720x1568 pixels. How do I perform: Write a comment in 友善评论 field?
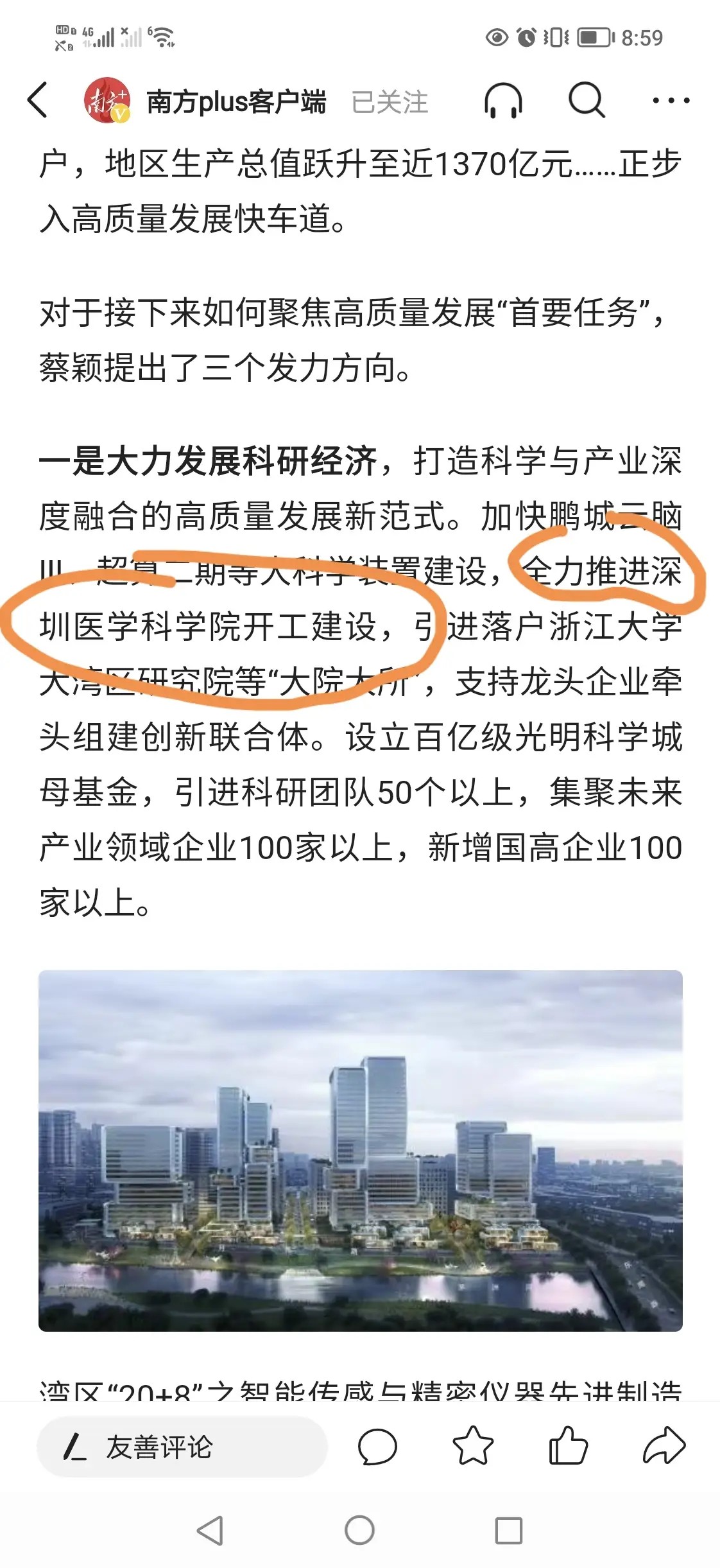[183, 1447]
